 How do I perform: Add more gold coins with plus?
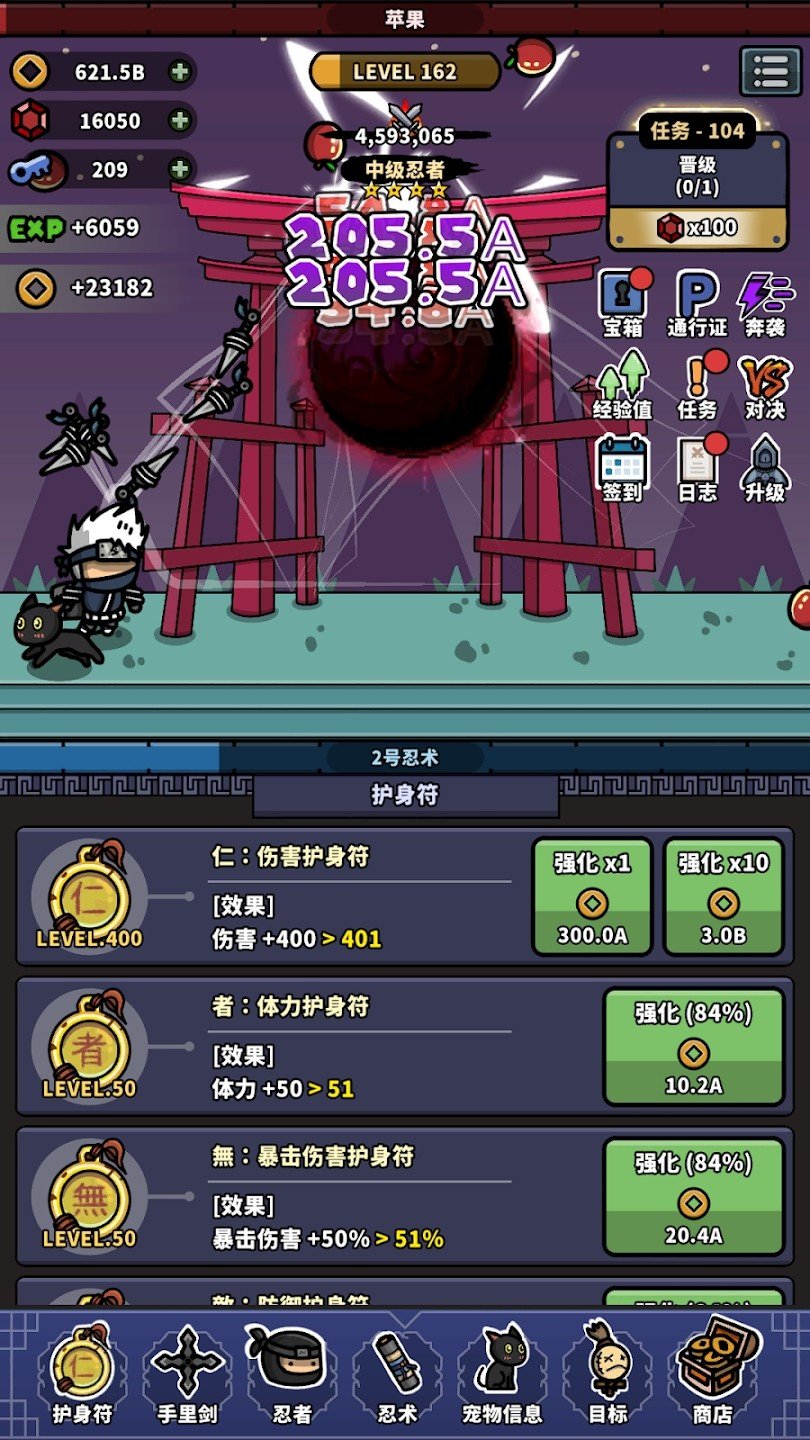coord(180,72)
